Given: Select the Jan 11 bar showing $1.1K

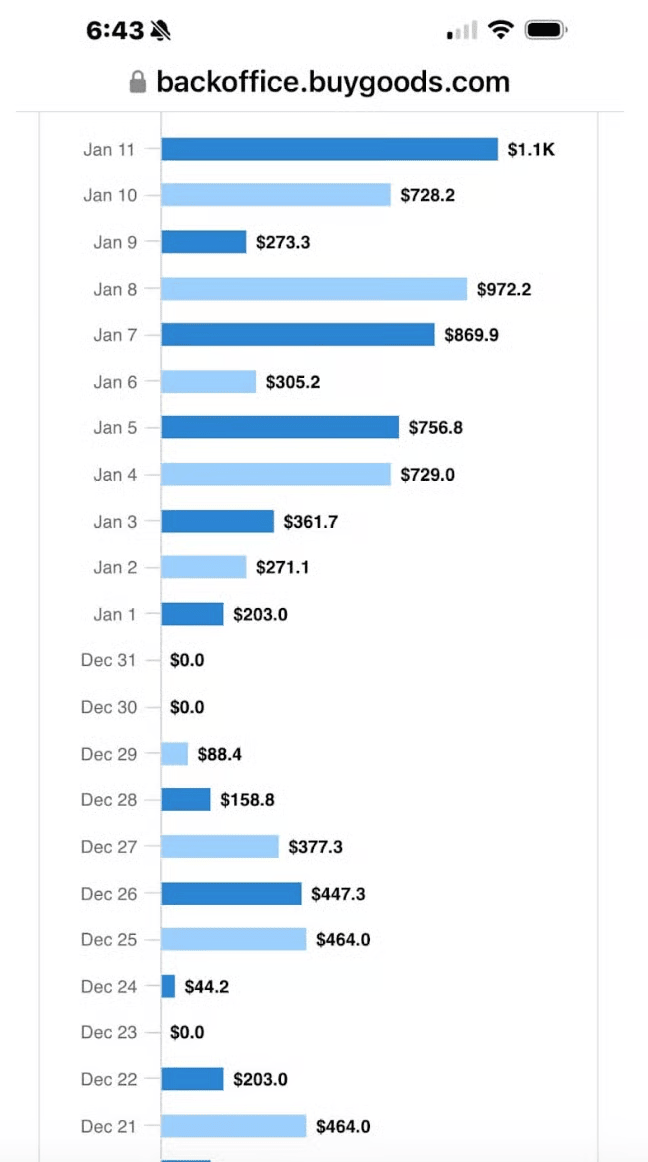Looking at the screenshot, I should pyautogui.click(x=329, y=149).
